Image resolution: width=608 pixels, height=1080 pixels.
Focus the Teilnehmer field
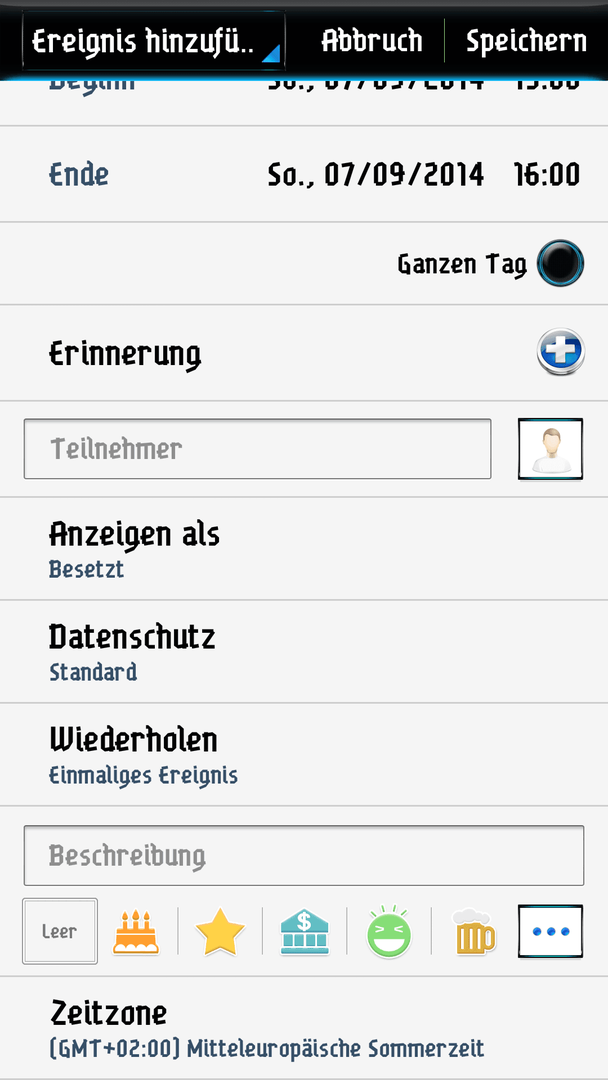click(257, 449)
